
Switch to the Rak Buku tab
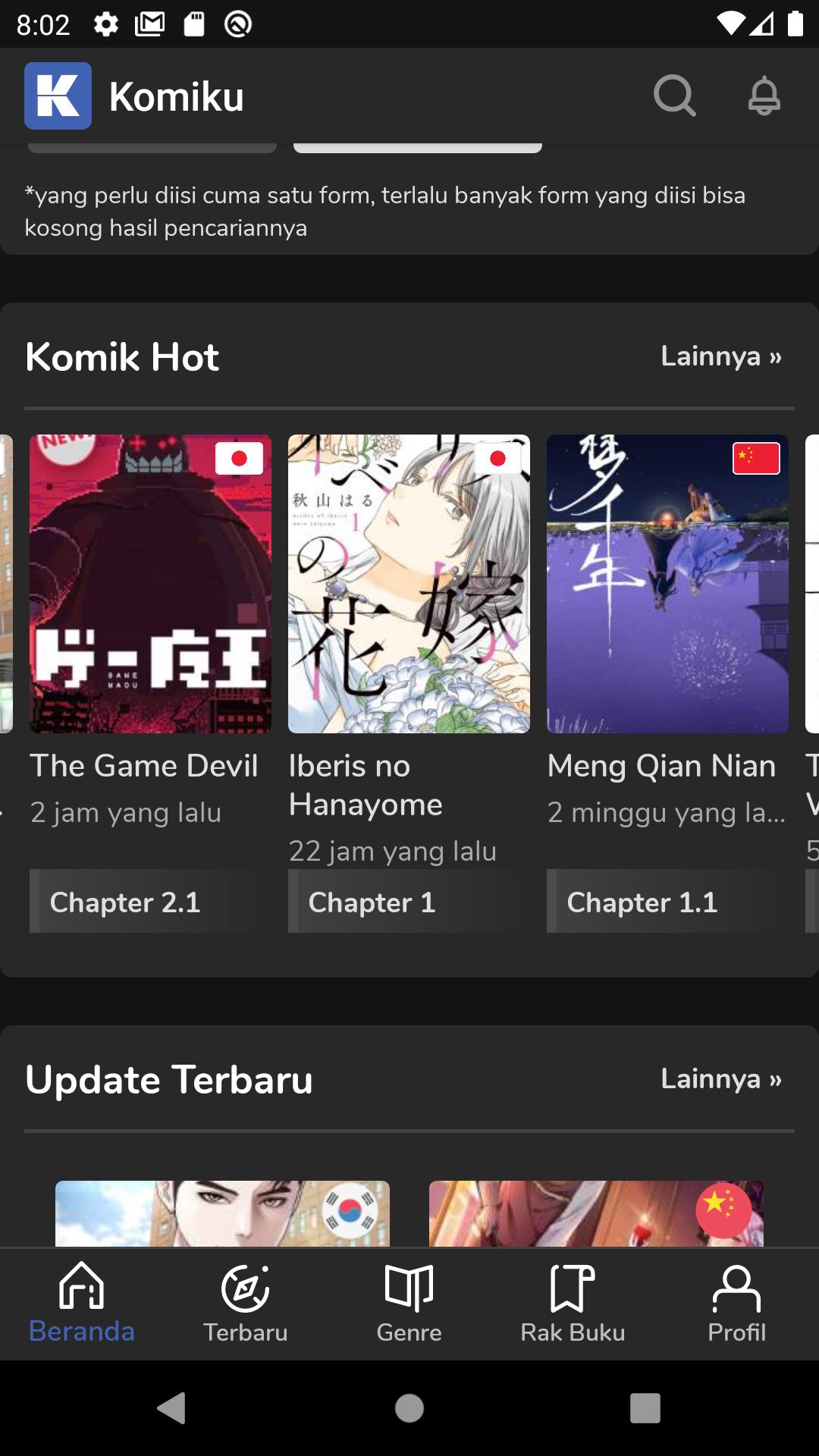pos(573,1304)
